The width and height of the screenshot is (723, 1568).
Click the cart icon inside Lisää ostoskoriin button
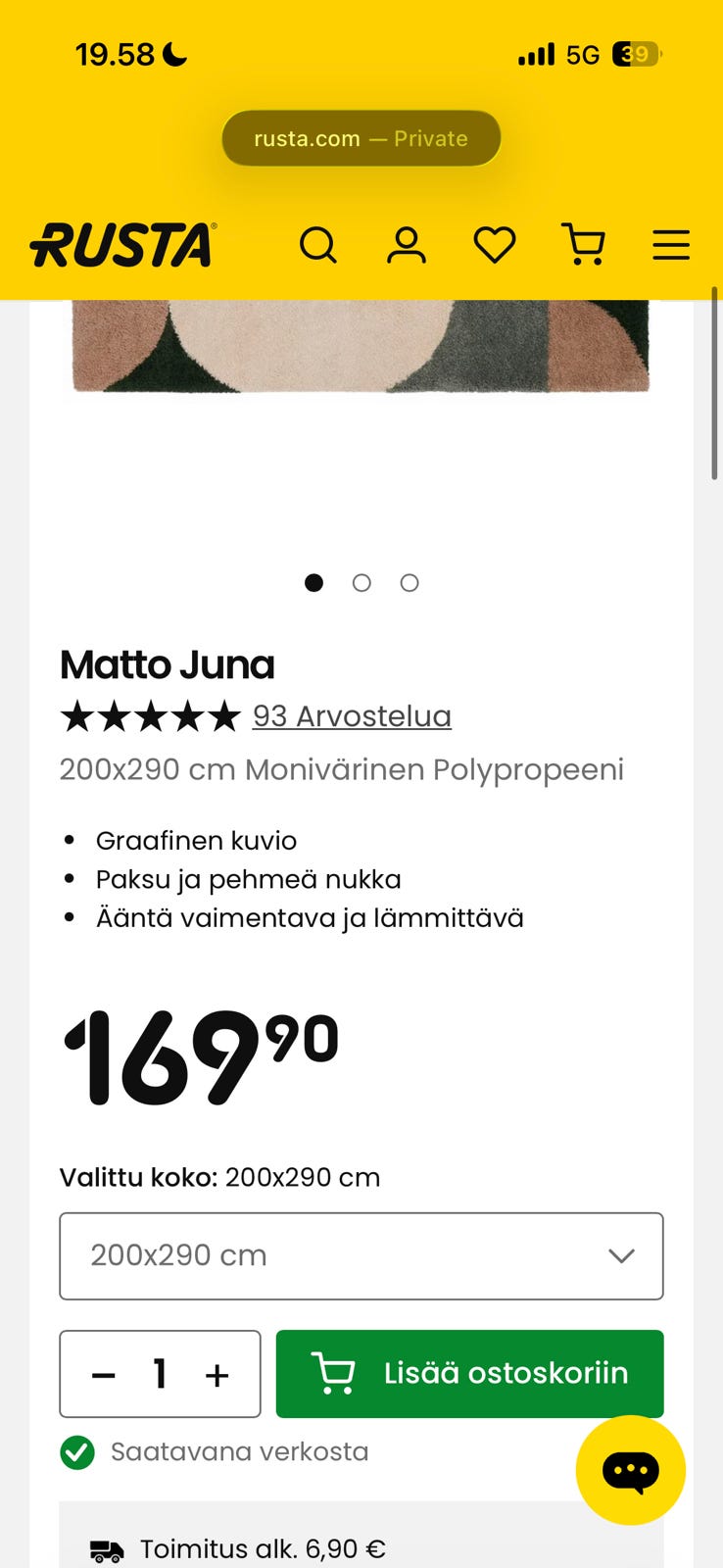point(335,1373)
